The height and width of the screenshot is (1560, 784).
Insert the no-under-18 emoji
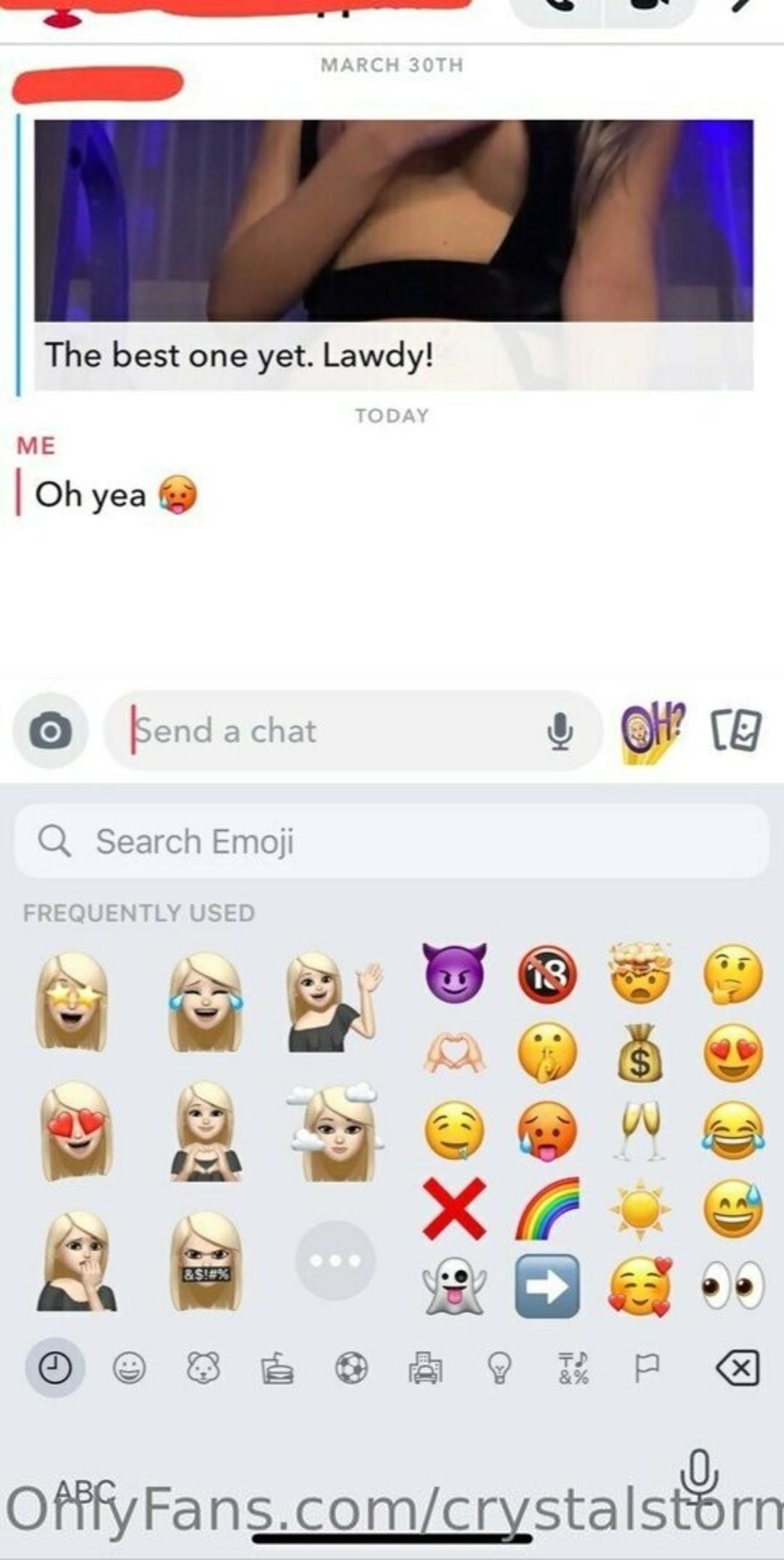[x=547, y=975]
